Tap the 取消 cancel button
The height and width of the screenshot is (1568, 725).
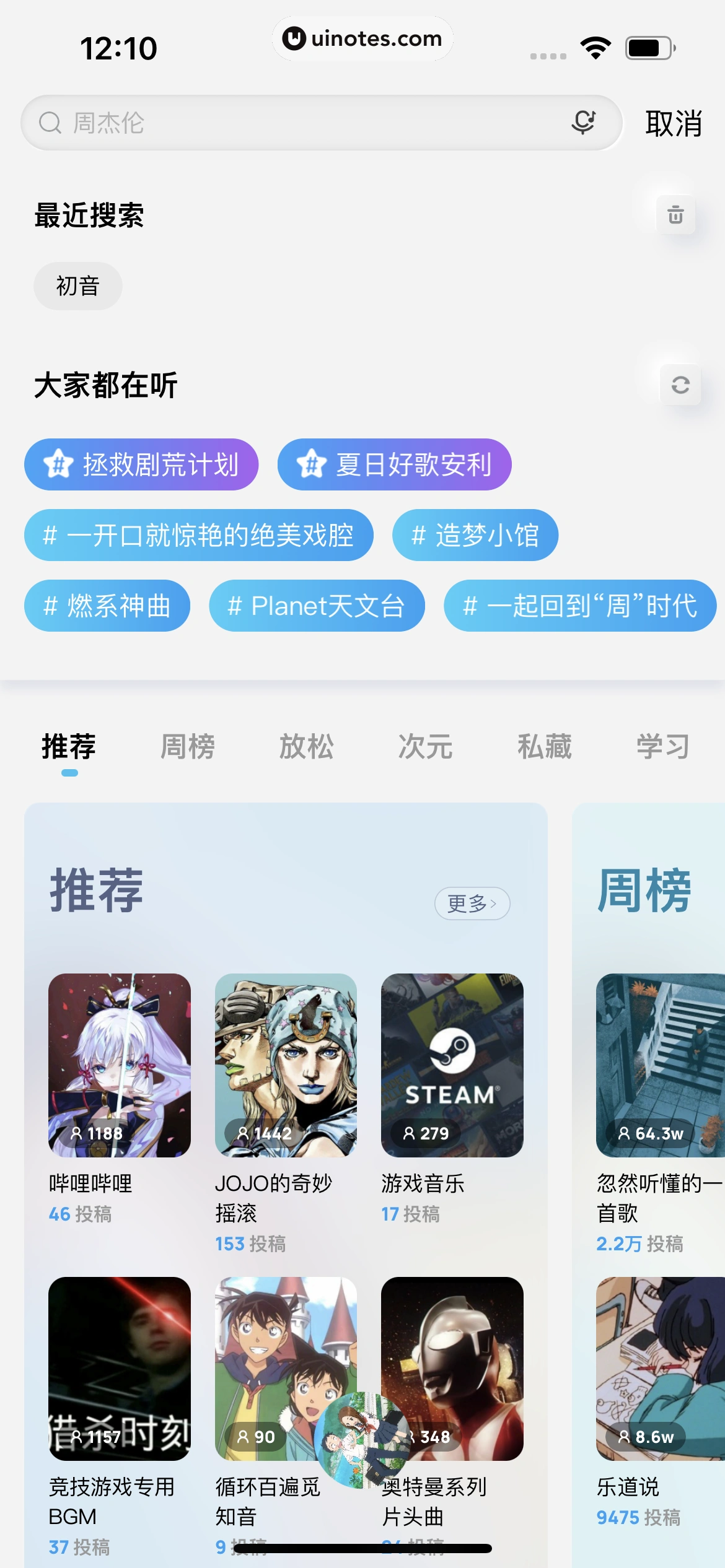pos(673,122)
